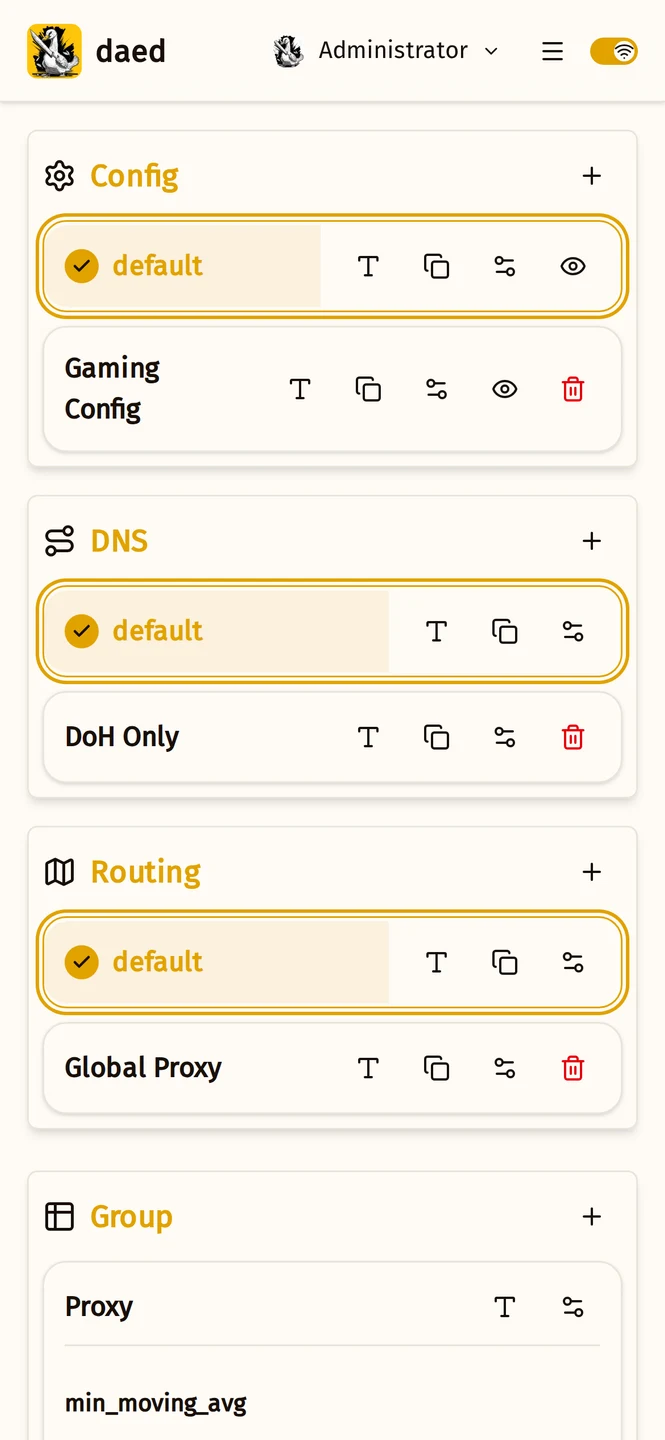Edit settings of DoH Only DNS
This screenshot has height=1440, width=665.
point(505,737)
